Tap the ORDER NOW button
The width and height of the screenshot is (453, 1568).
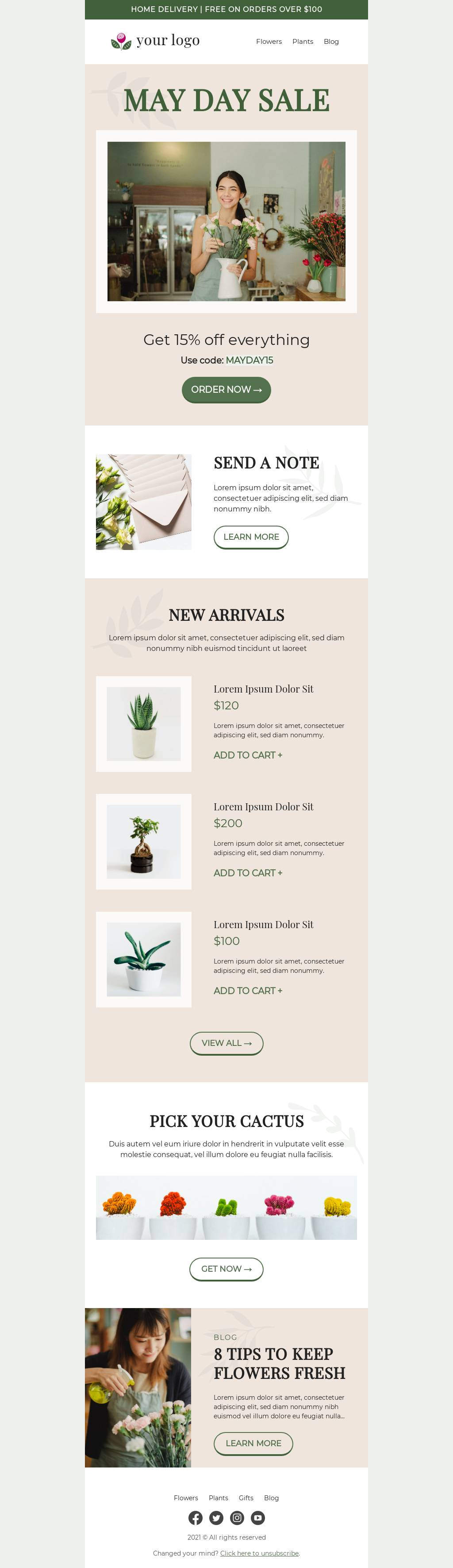[226, 390]
